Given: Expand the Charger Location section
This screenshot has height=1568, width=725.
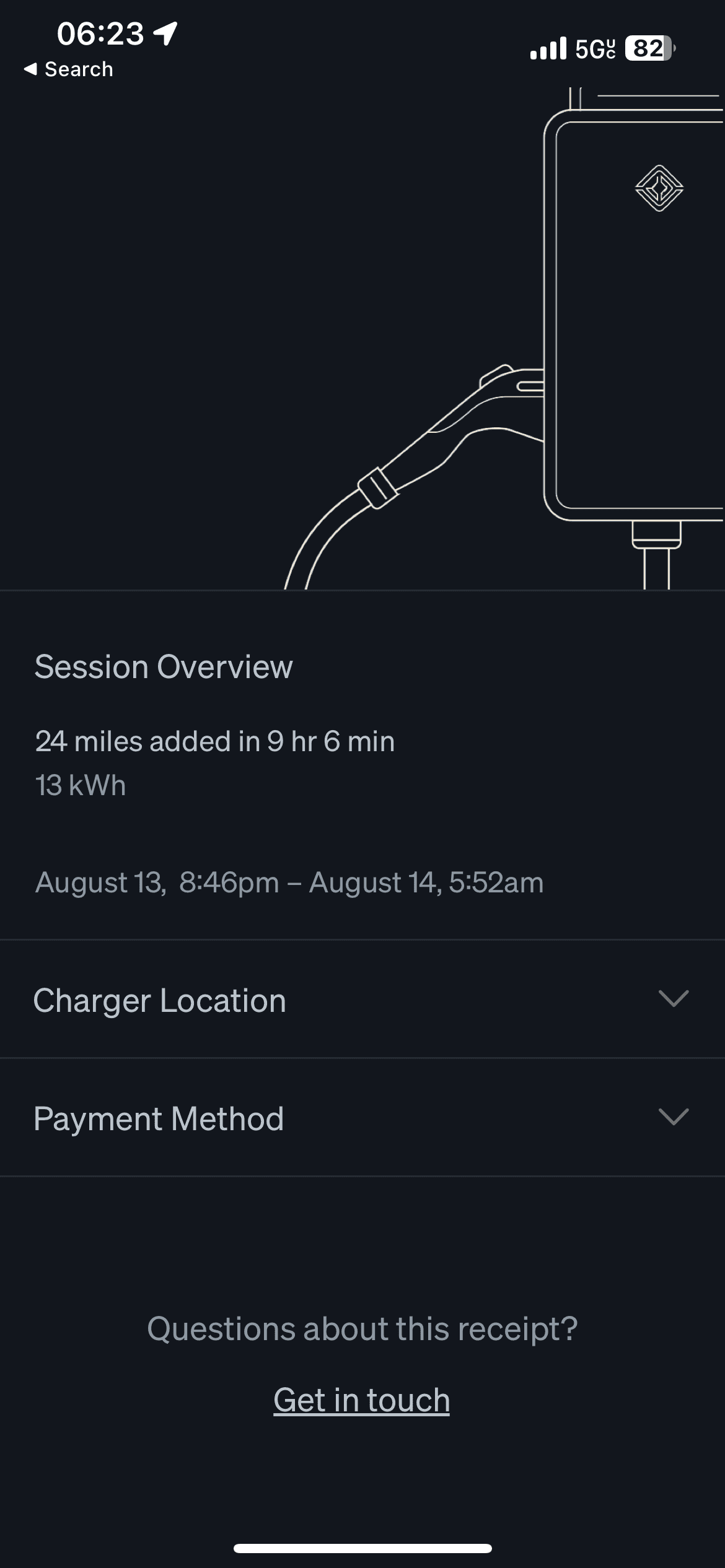Looking at the screenshot, I should [x=362, y=999].
